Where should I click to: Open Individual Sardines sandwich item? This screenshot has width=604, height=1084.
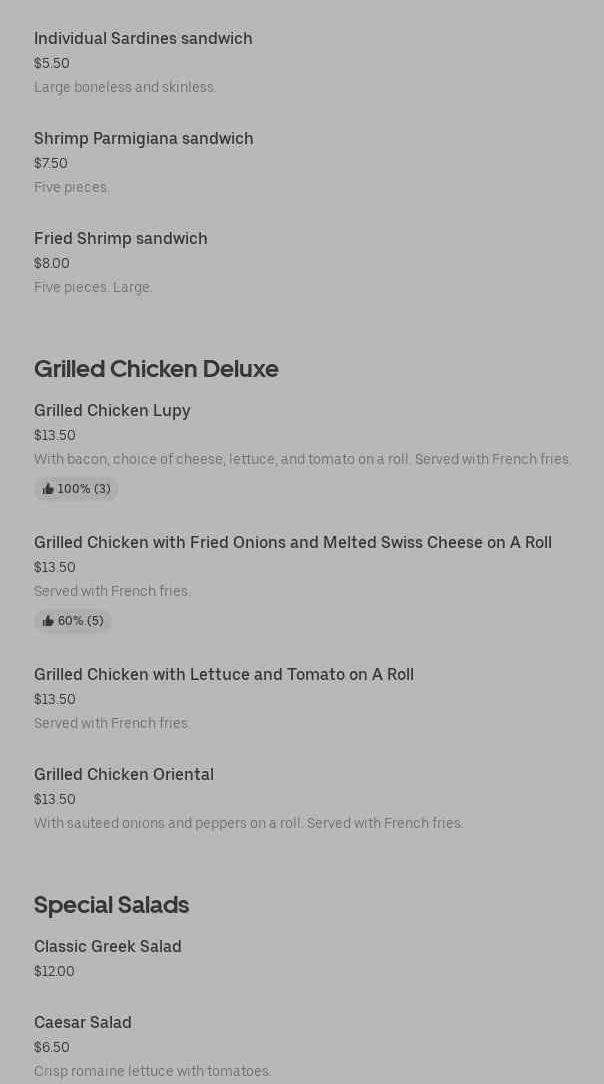[143, 39]
